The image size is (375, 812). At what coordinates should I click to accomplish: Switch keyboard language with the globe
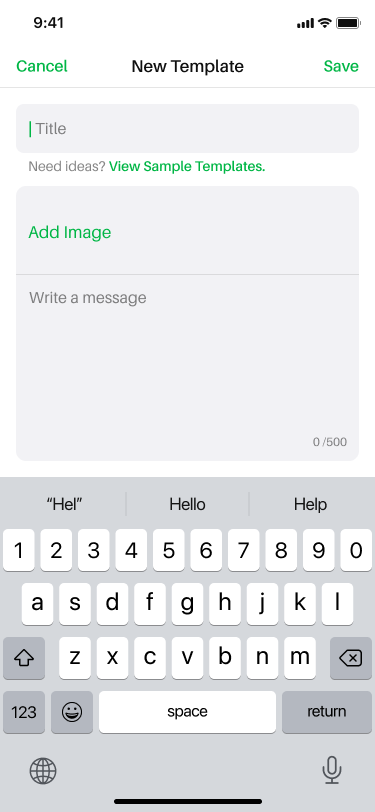tap(43, 771)
